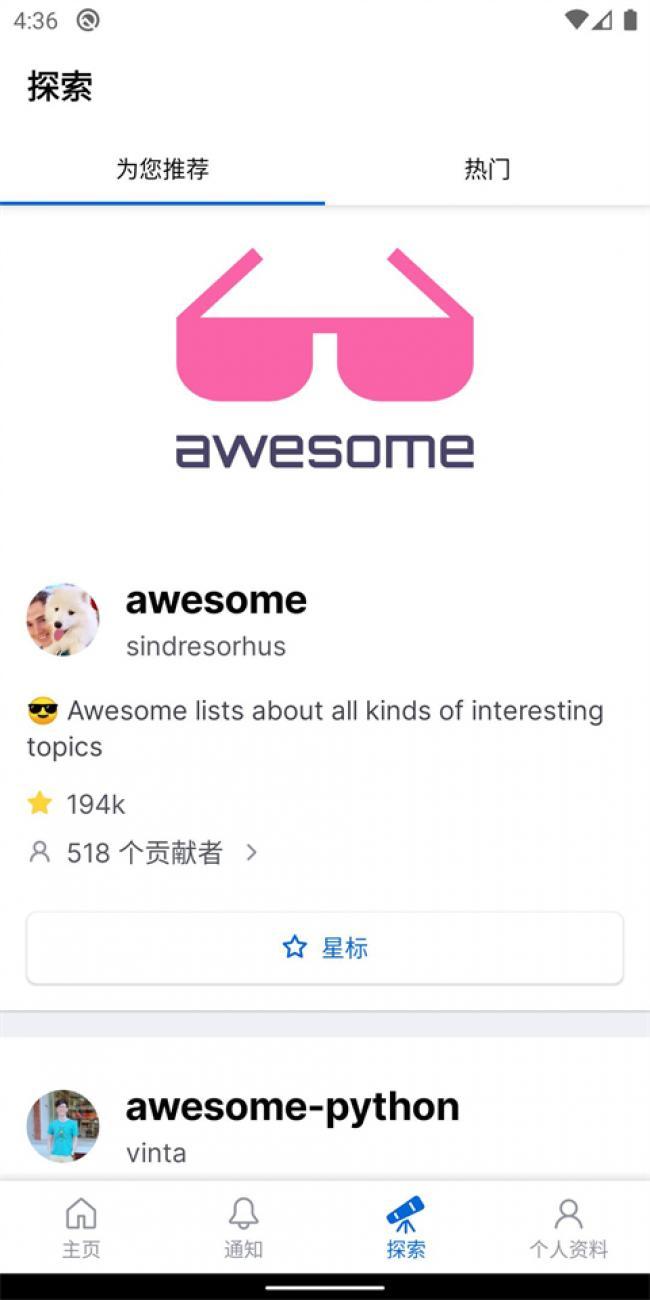The image size is (650, 1300).
Task: Open the awesome-python repository by vinta
Action: [x=292, y=1107]
